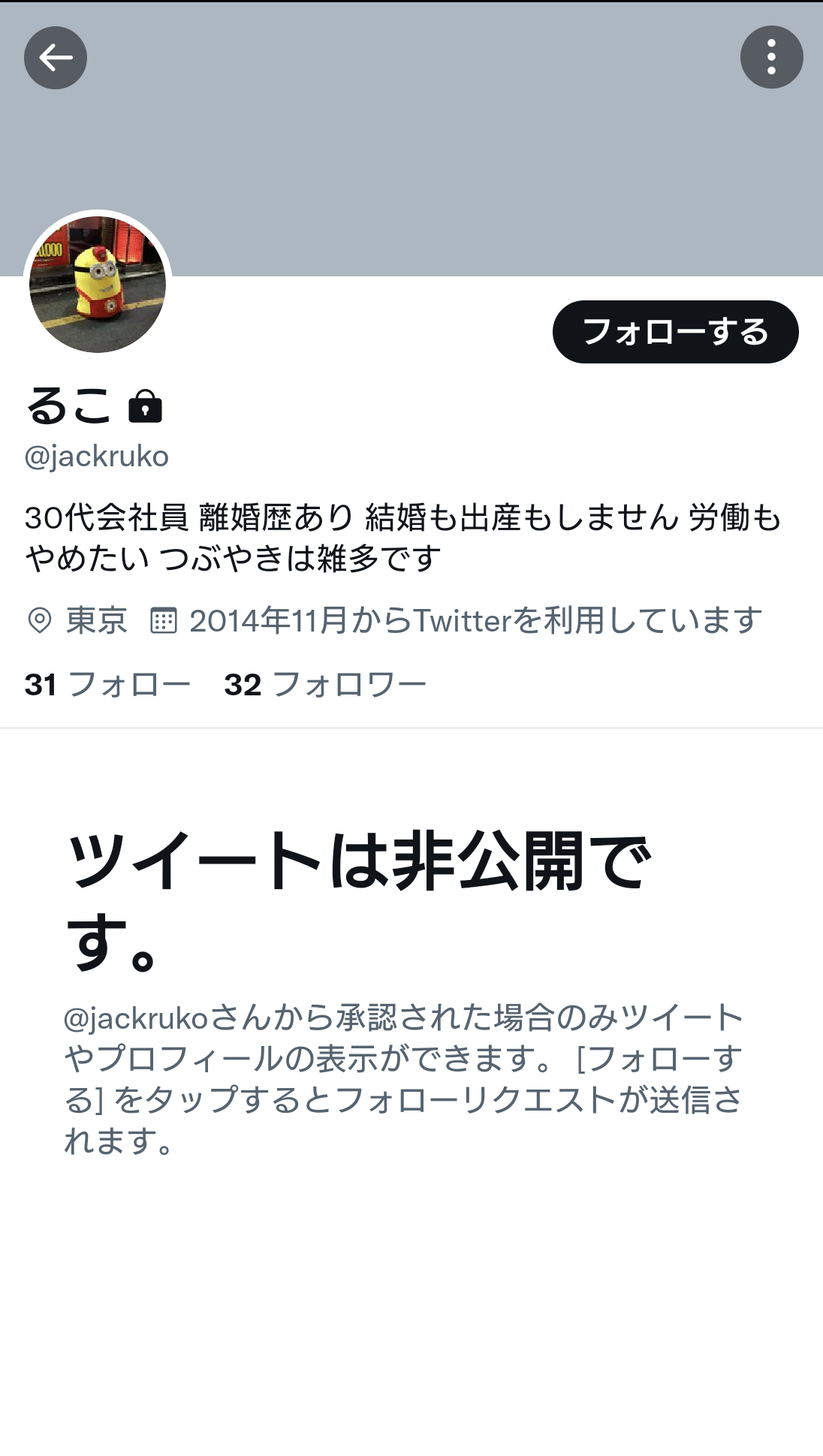The height and width of the screenshot is (1456, 823).
Task: View the 31 フォロー list
Action: pos(107,685)
